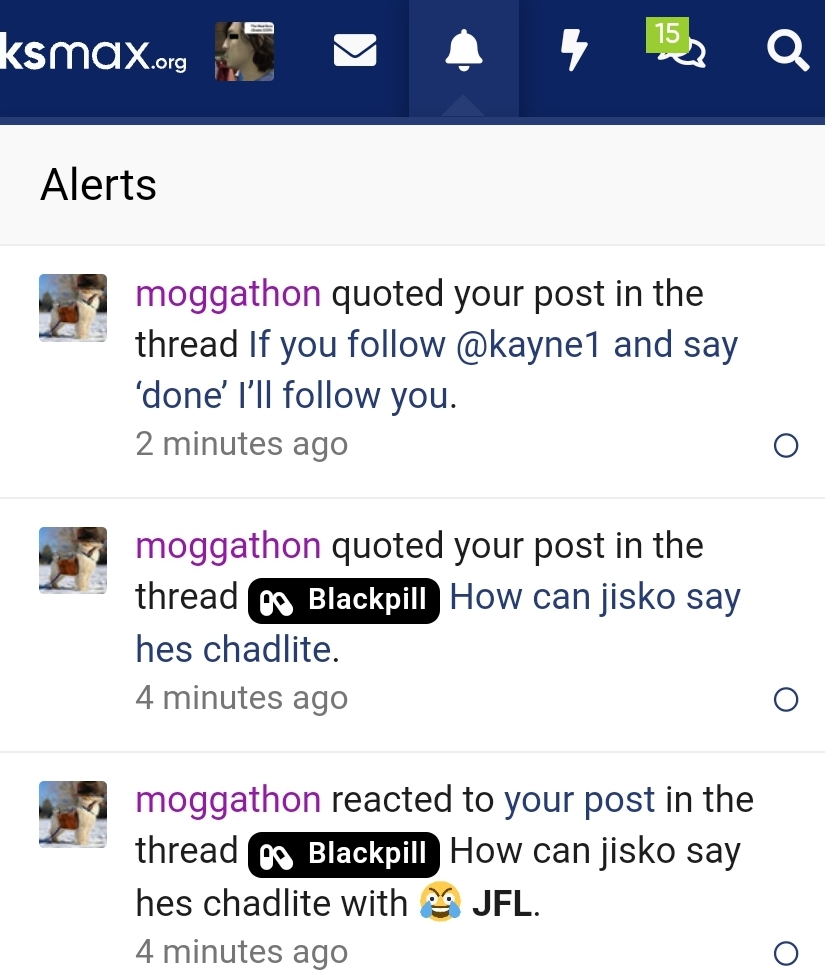This screenshot has width=825, height=972.
Task: Open your profile avatar in the navbar
Action: click(x=244, y=50)
